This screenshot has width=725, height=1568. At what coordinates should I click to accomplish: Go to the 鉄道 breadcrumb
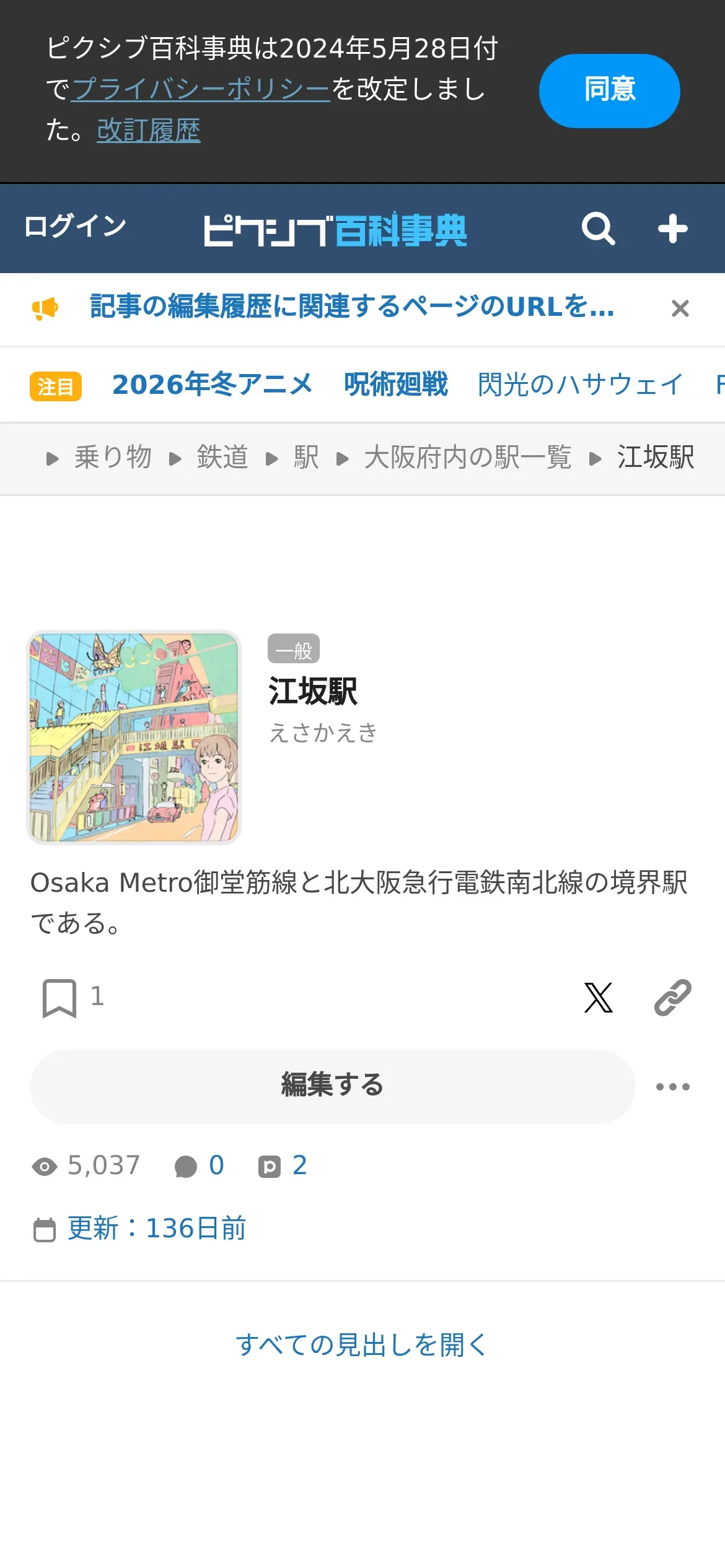pyautogui.click(x=222, y=458)
